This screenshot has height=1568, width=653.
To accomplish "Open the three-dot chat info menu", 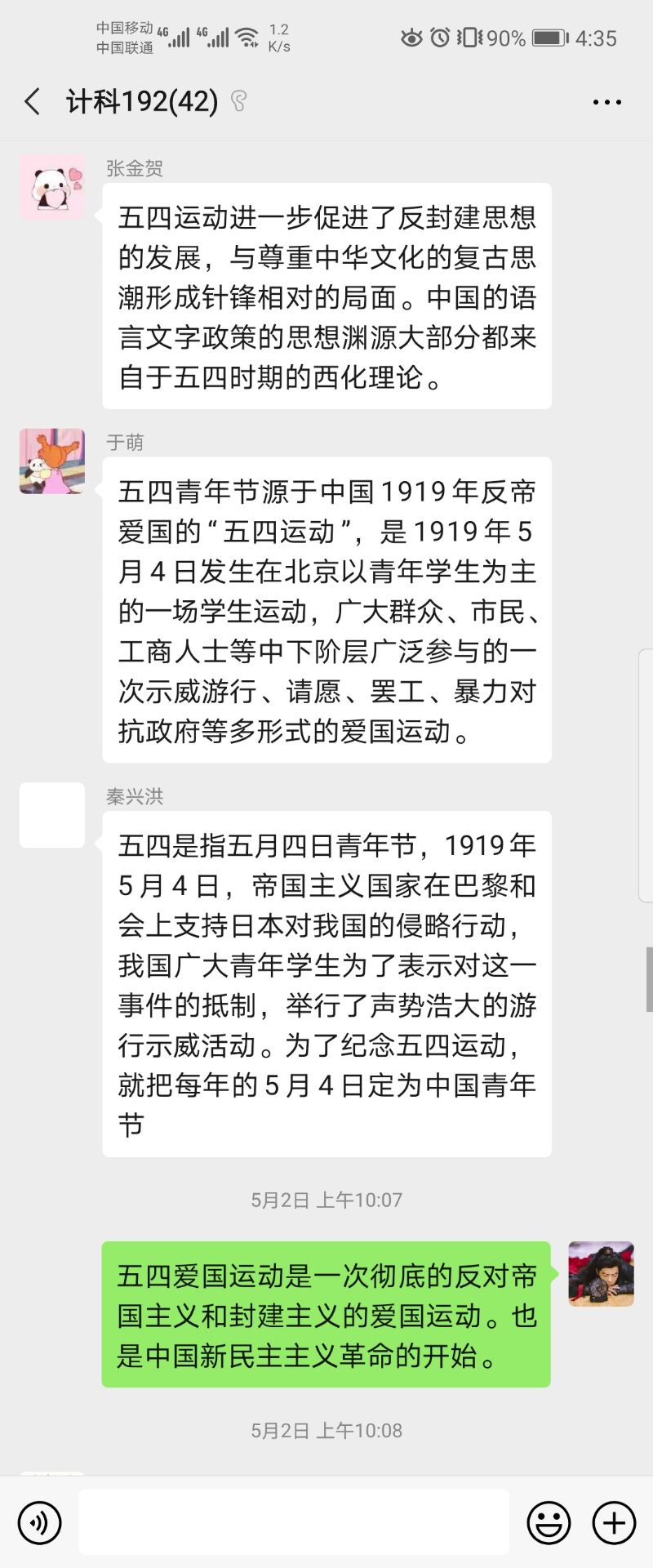I will [x=606, y=102].
